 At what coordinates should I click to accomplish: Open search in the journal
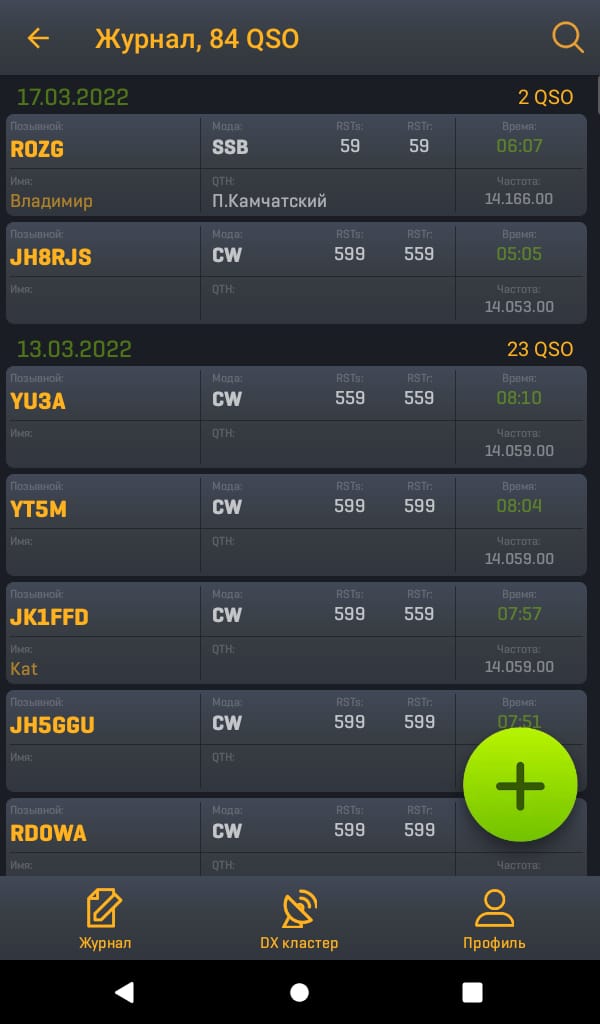tap(567, 38)
